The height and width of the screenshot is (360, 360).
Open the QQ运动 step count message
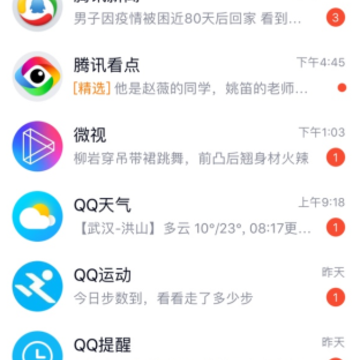(180, 286)
